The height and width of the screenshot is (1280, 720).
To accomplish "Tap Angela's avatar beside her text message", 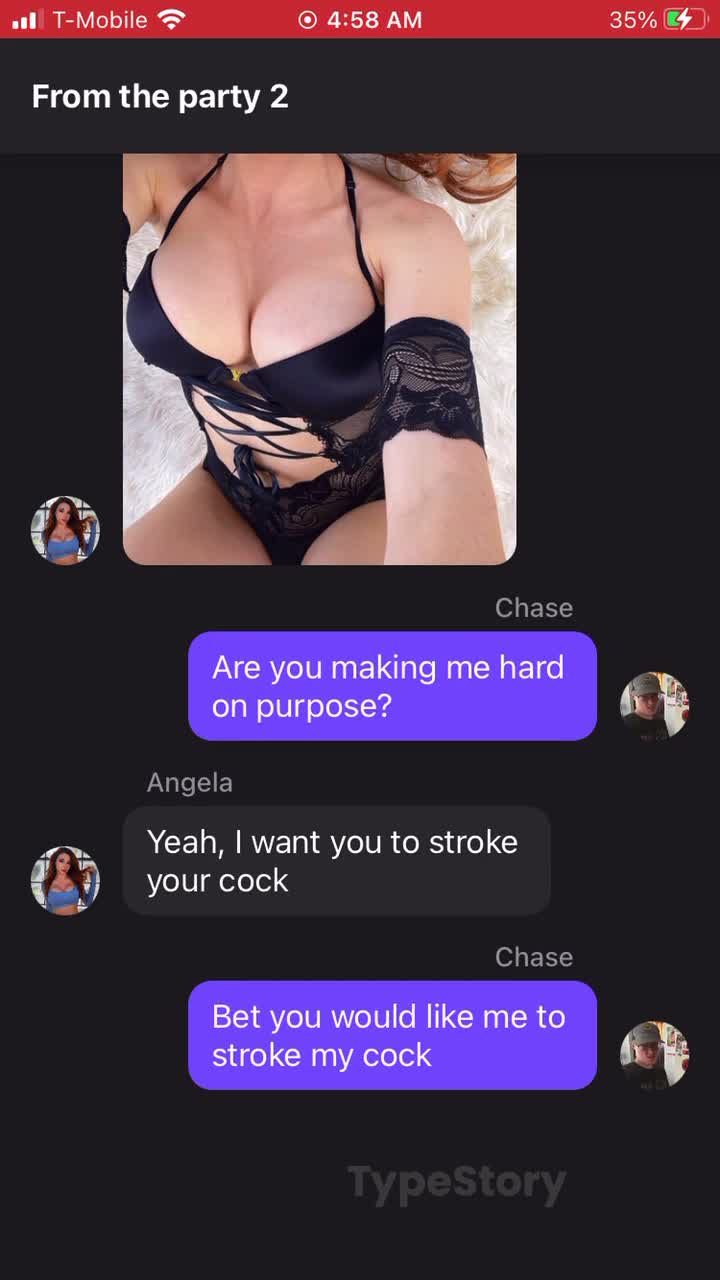I will click(x=65, y=880).
